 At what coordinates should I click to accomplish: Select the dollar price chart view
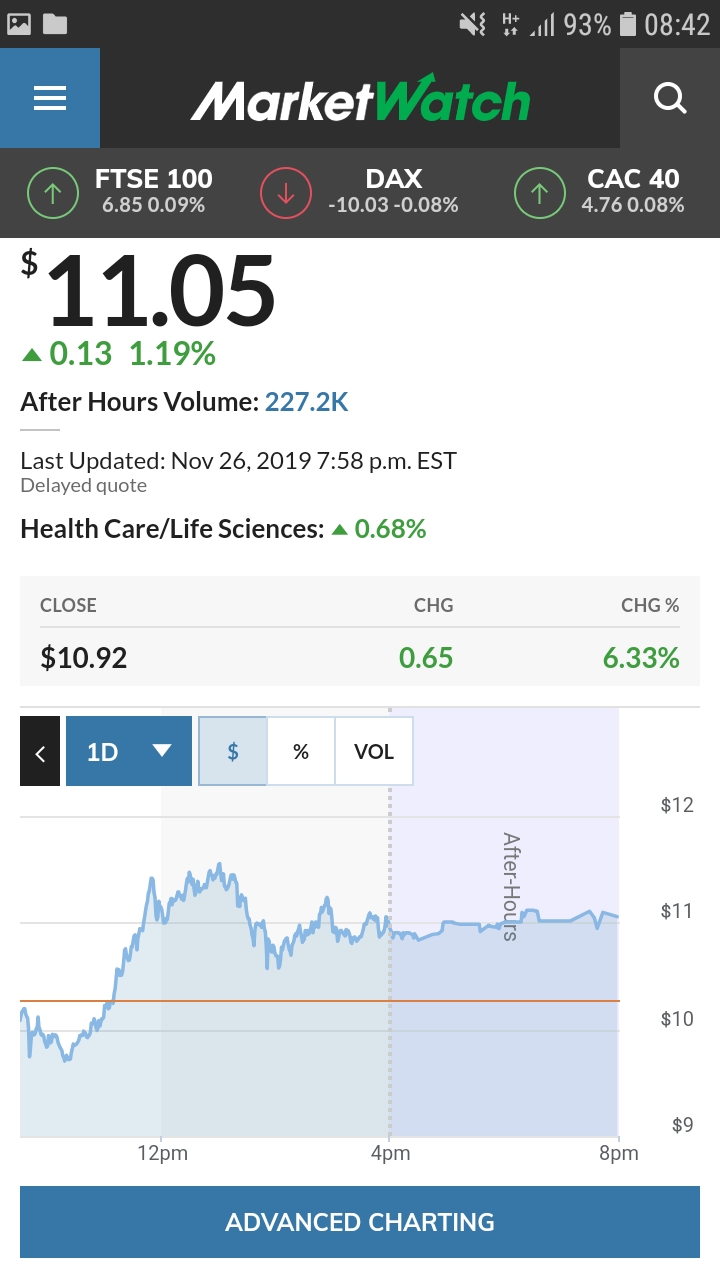click(233, 752)
